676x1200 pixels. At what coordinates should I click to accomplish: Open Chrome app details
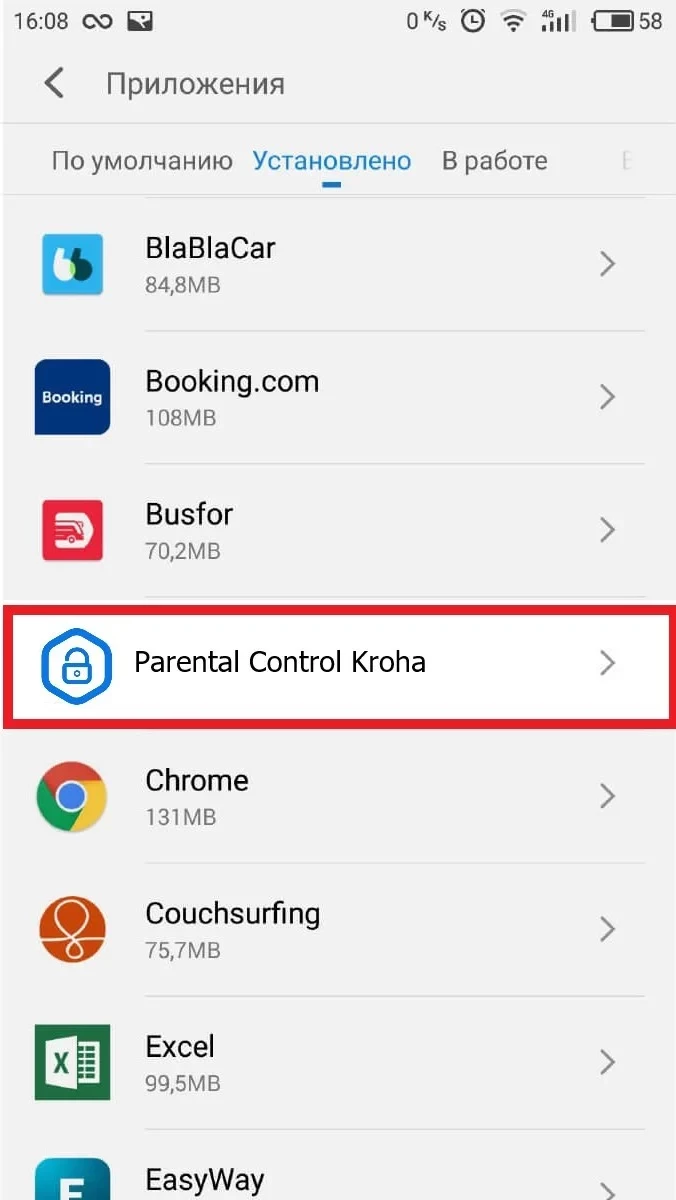[x=338, y=796]
